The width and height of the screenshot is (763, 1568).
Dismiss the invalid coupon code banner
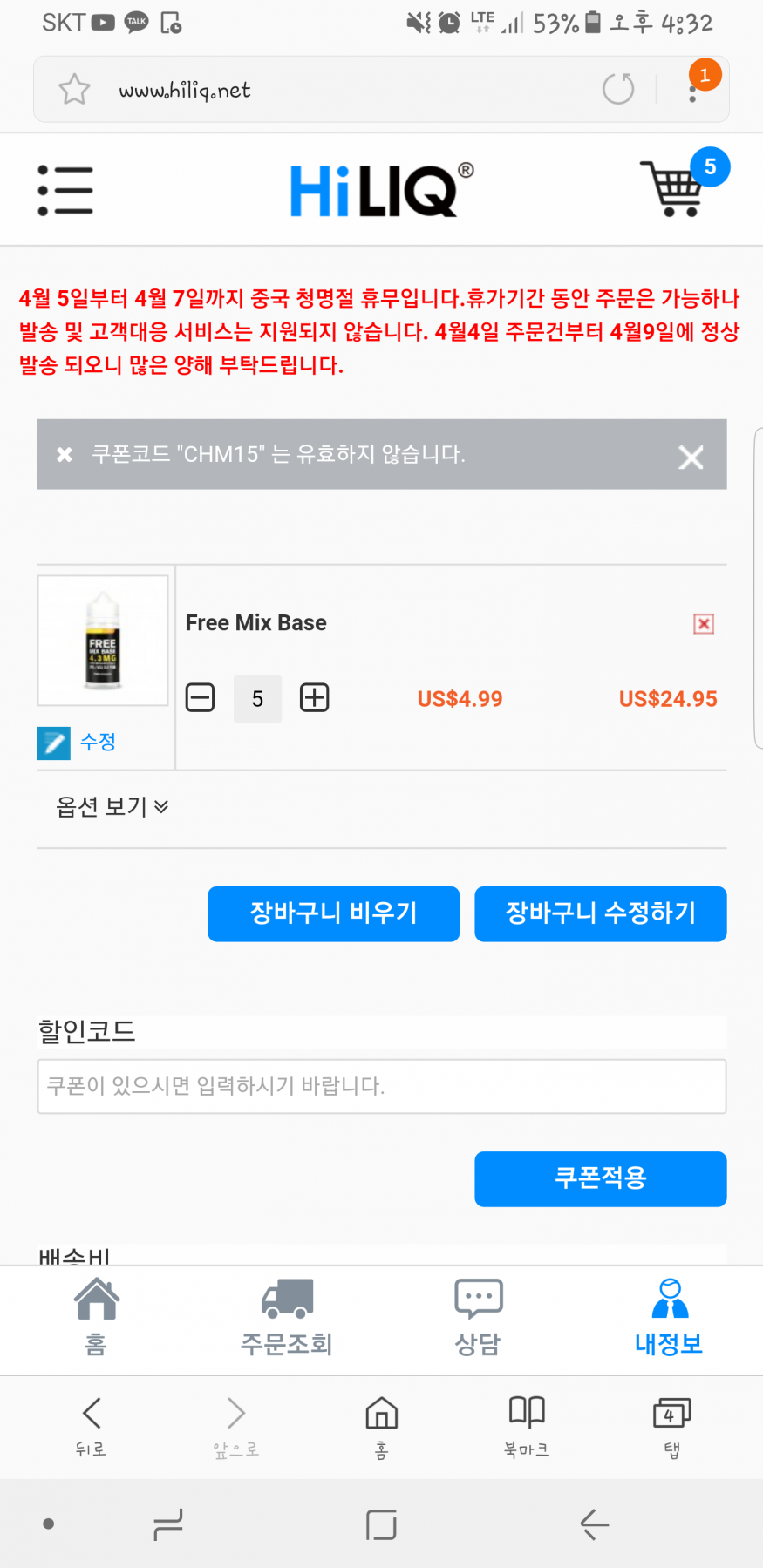[691, 457]
